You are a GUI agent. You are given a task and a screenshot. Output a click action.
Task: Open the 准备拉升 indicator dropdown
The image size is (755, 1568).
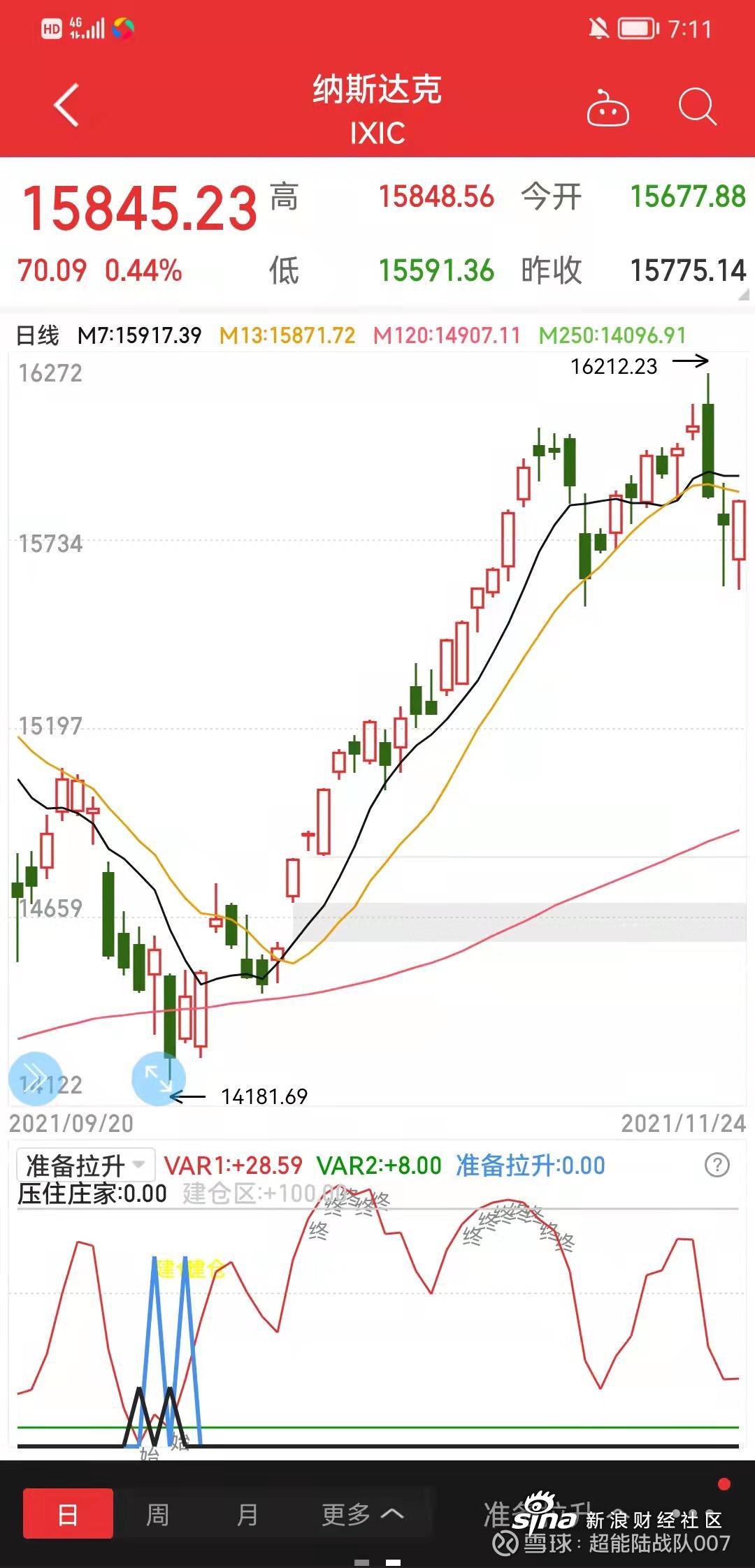point(85,1165)
